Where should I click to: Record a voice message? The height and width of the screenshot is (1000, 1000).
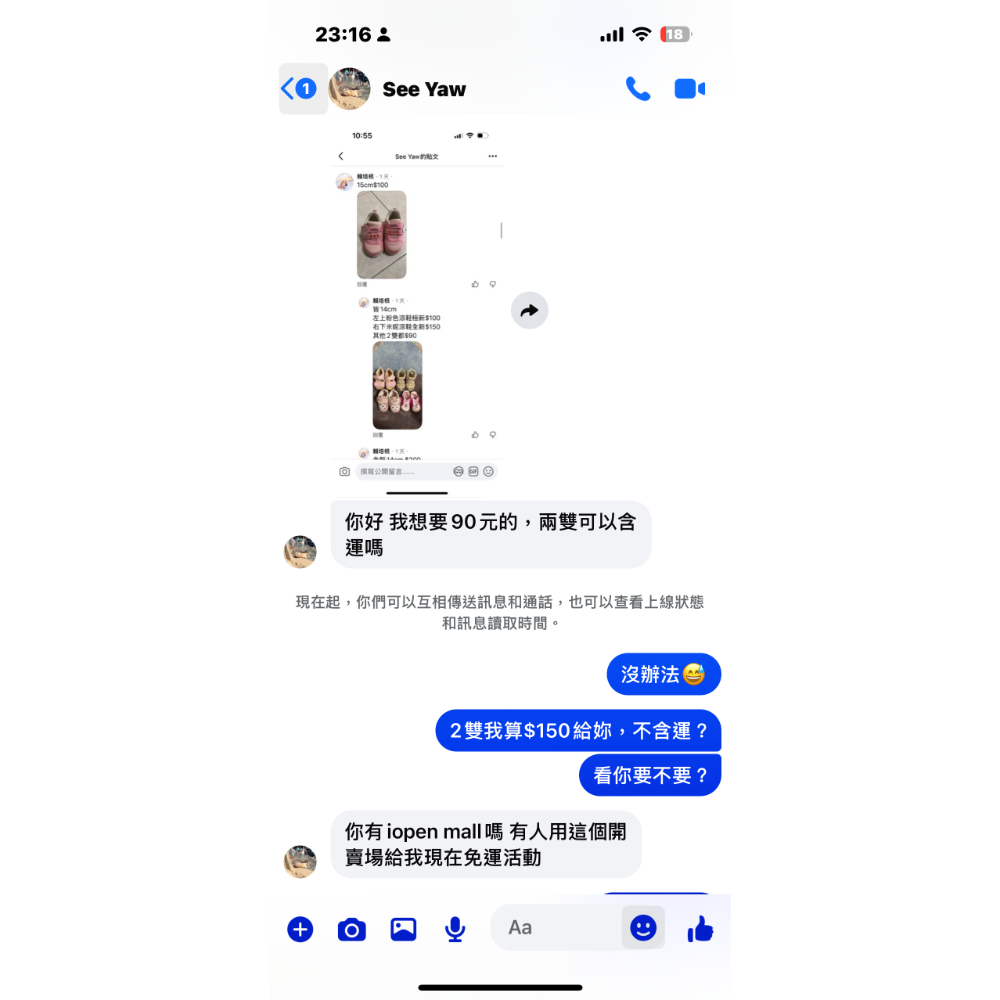tap(455, 929)
